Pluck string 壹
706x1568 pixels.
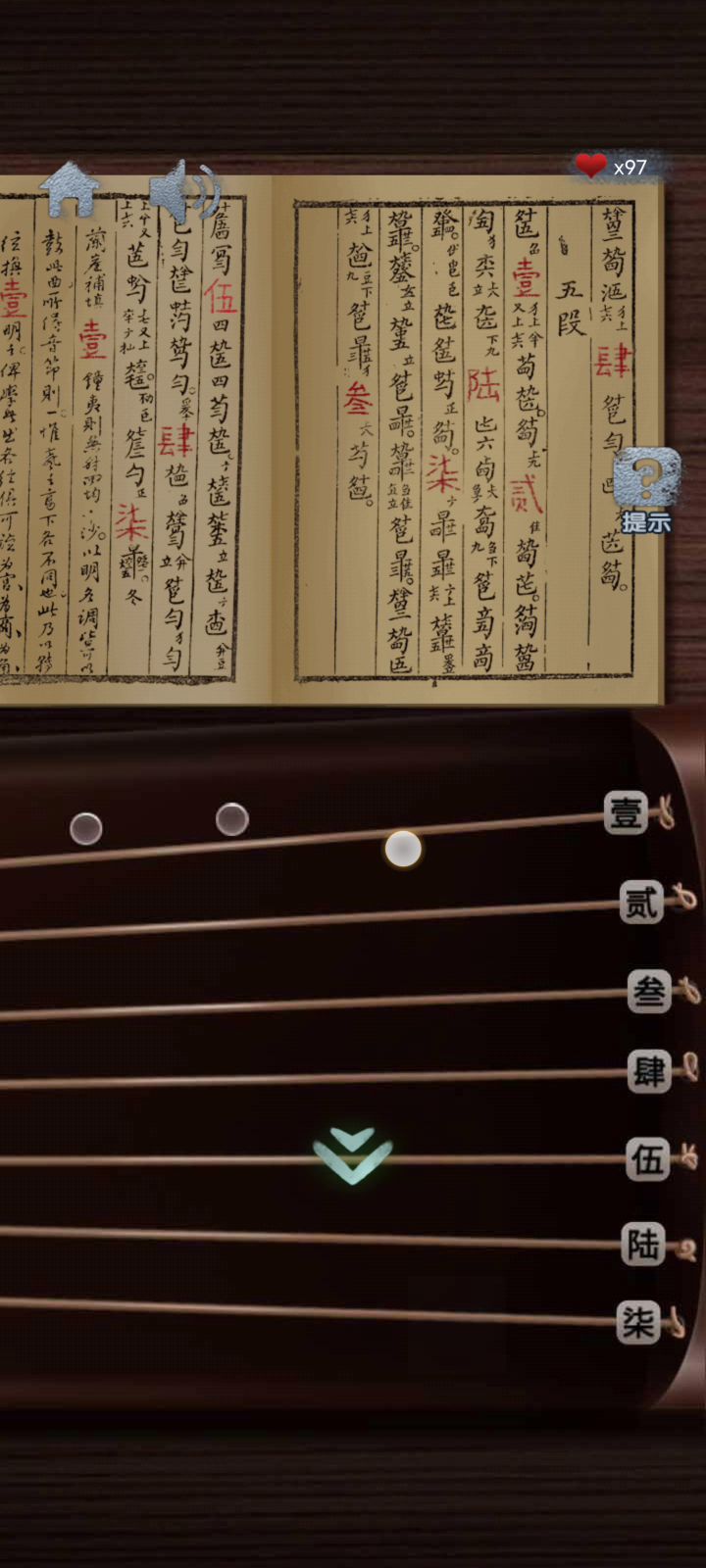[x=627, y=812]
